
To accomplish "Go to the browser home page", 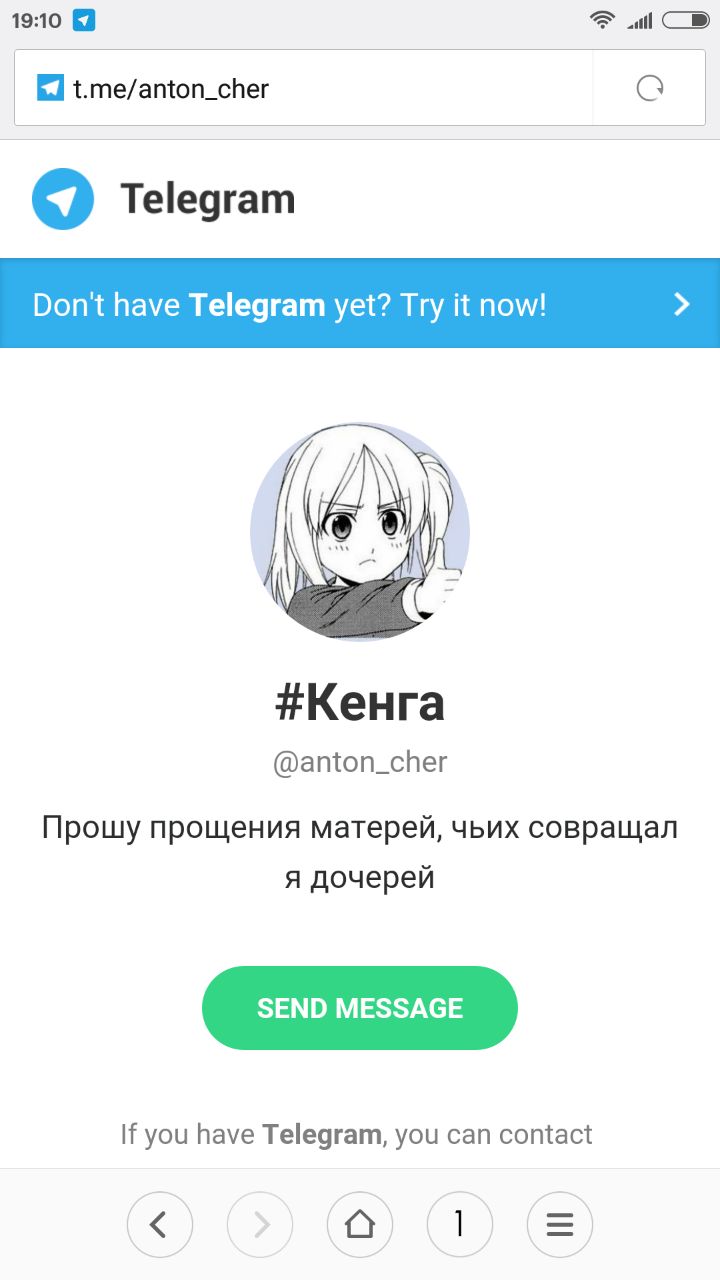I will (x=360, y=1224).
